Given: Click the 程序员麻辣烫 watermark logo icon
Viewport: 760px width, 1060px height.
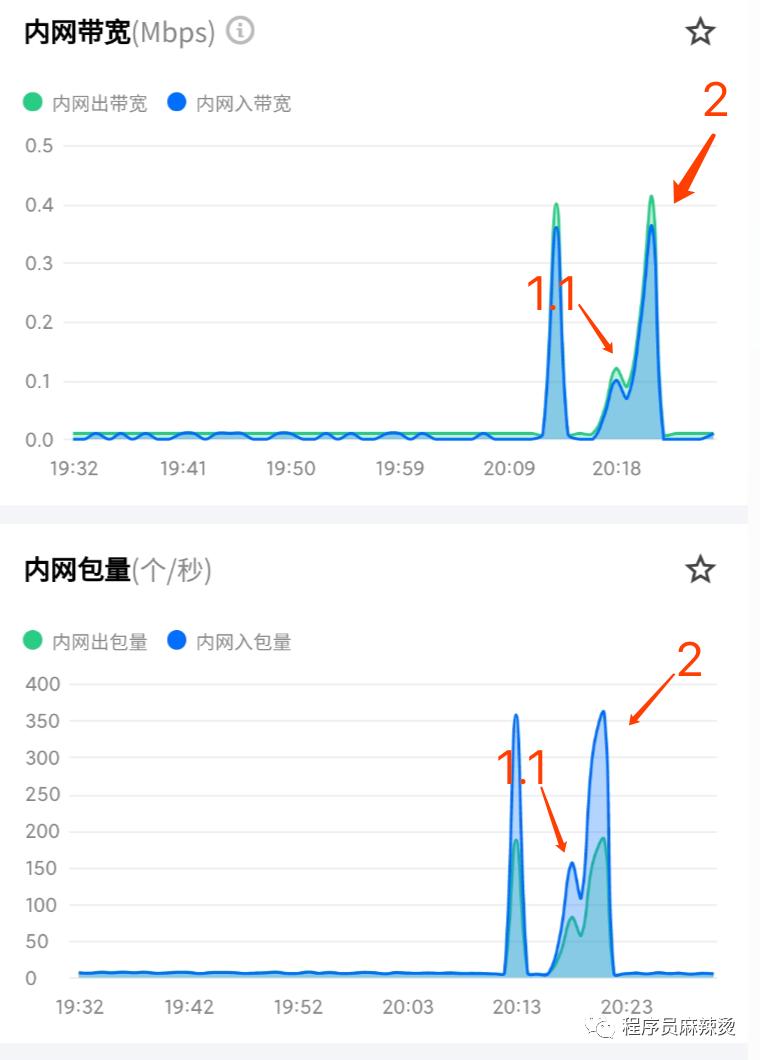Looking at the screenshot, I should [604, 1026].
